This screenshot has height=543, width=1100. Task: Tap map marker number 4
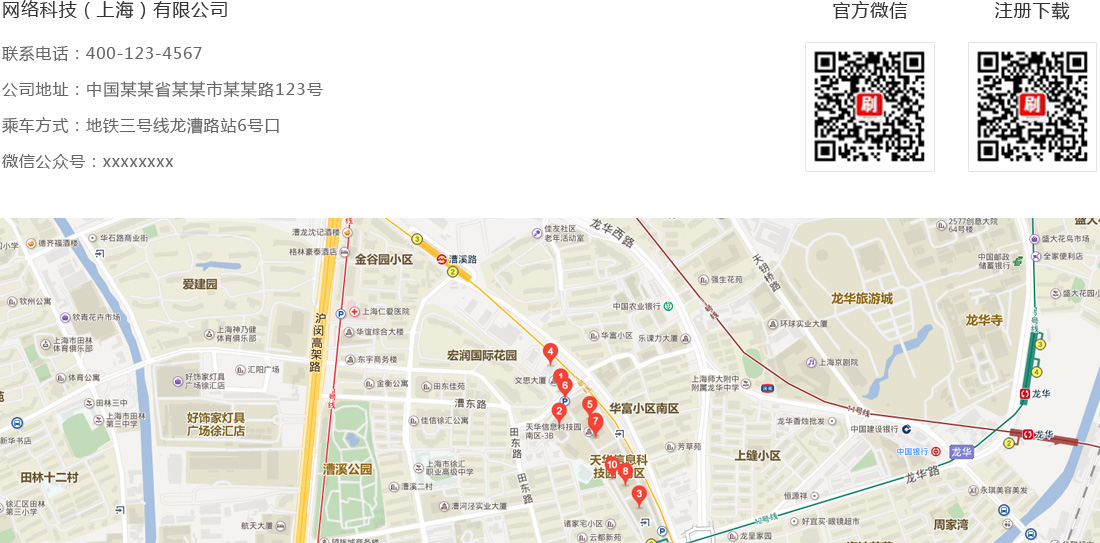550,352
